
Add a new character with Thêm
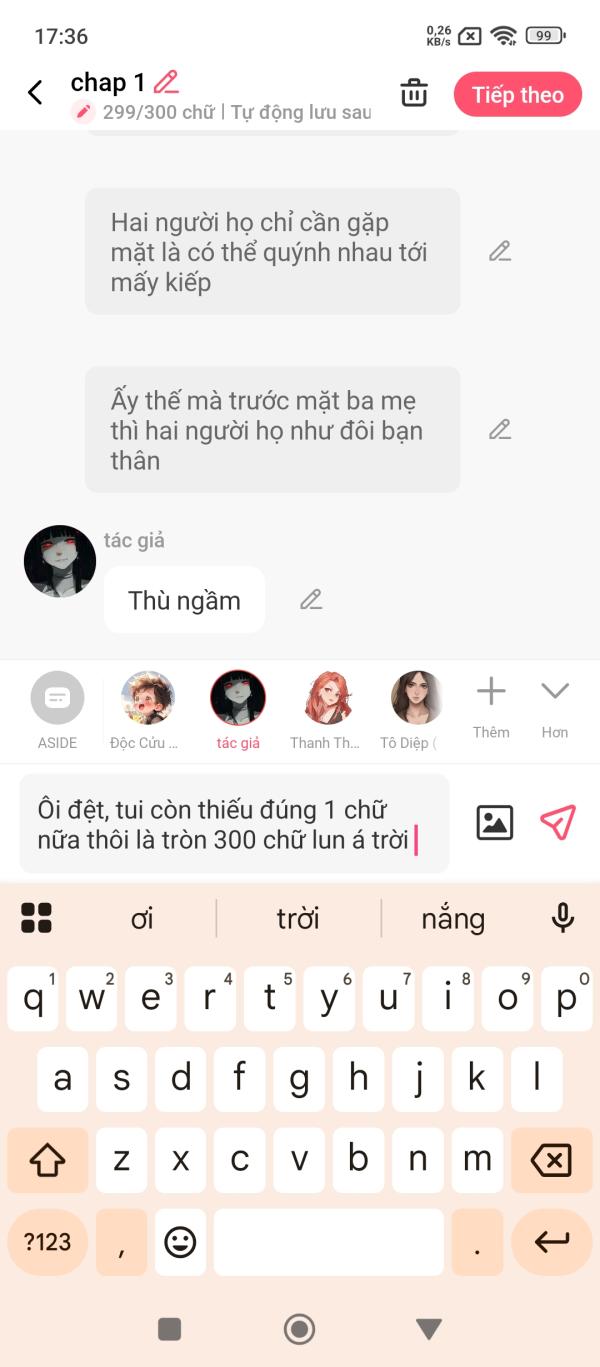(x=491, y=707)
